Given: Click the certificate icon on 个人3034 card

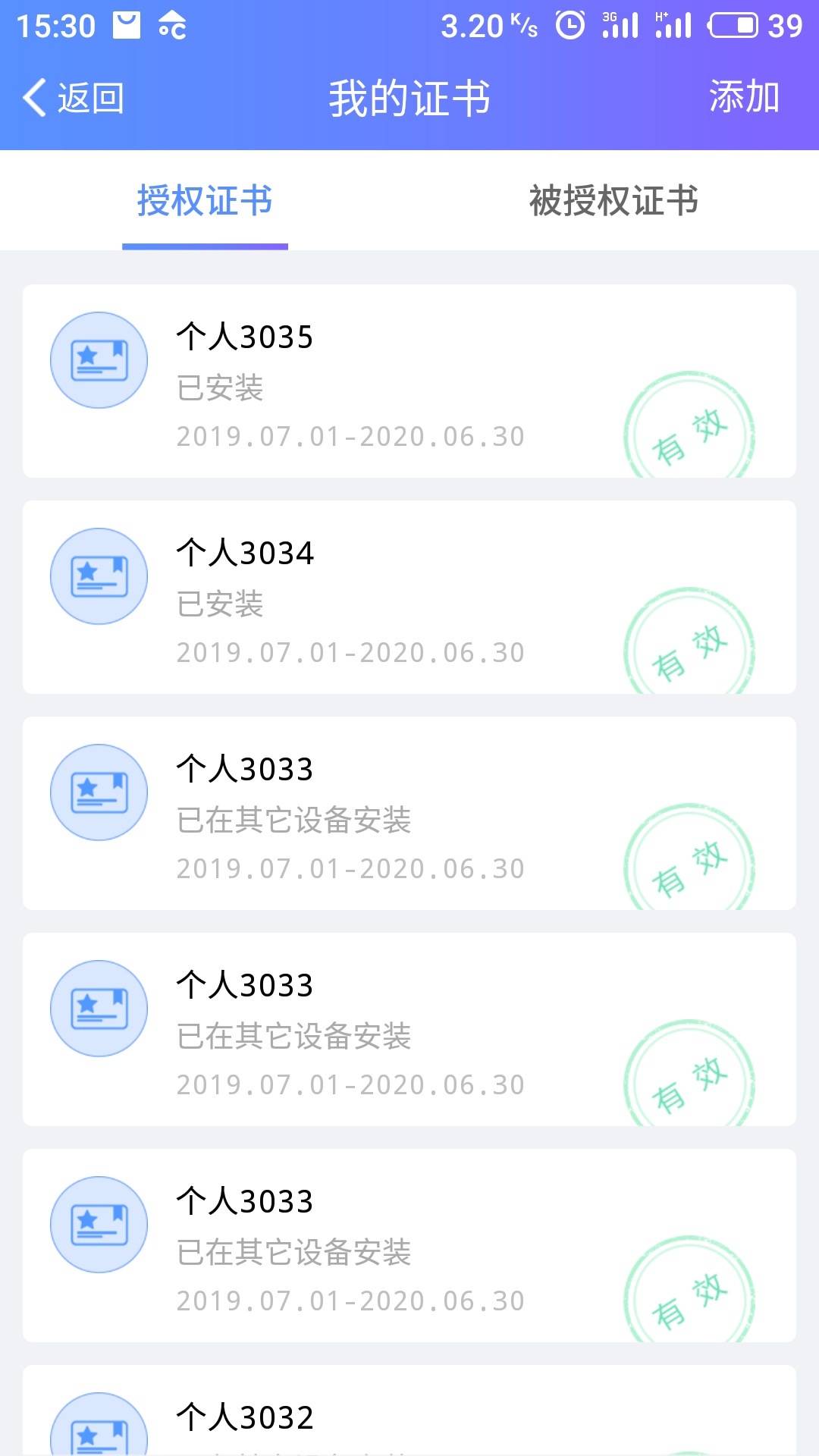Looking at the screenshot, I should coord(99,576).
